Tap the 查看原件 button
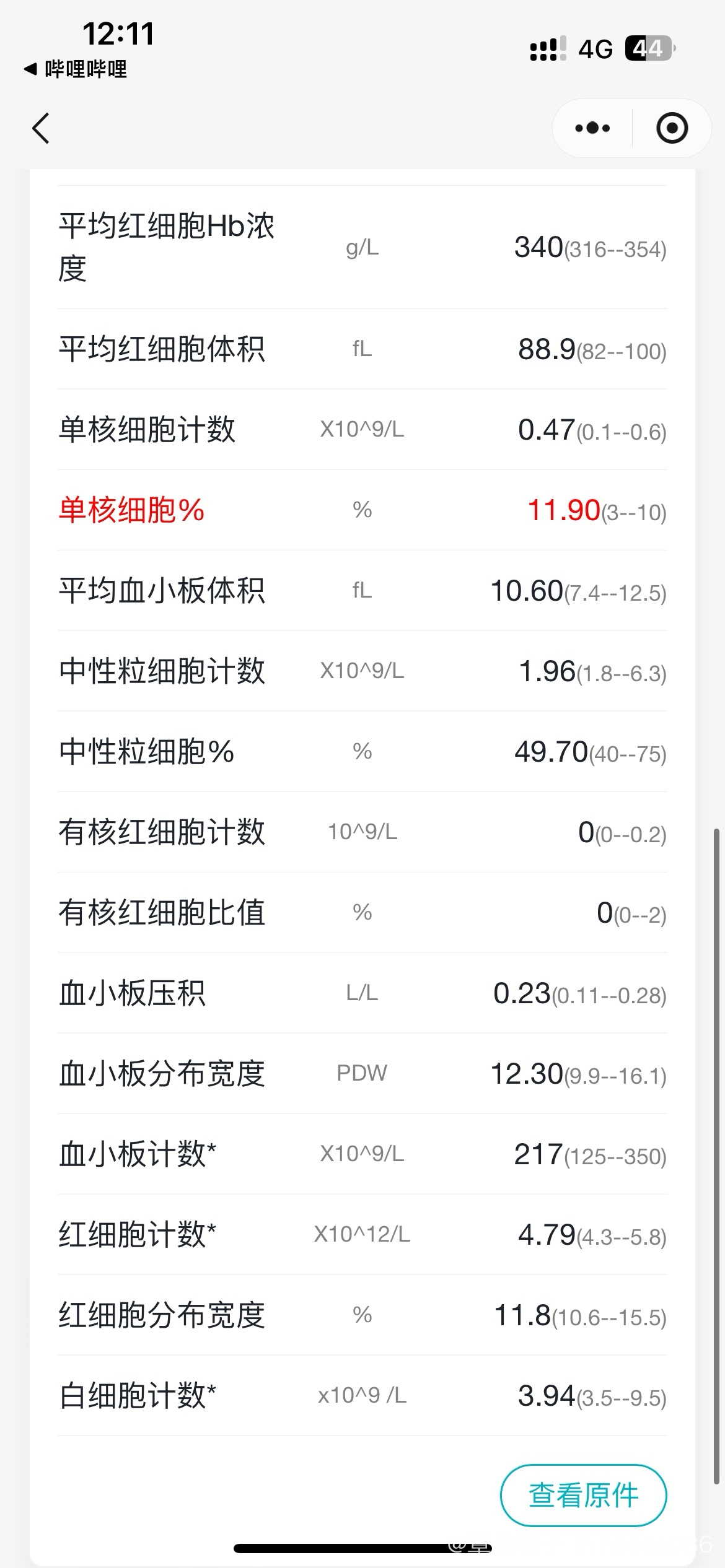This screenshot has width=725, height=1568. tap(583, 1495)
